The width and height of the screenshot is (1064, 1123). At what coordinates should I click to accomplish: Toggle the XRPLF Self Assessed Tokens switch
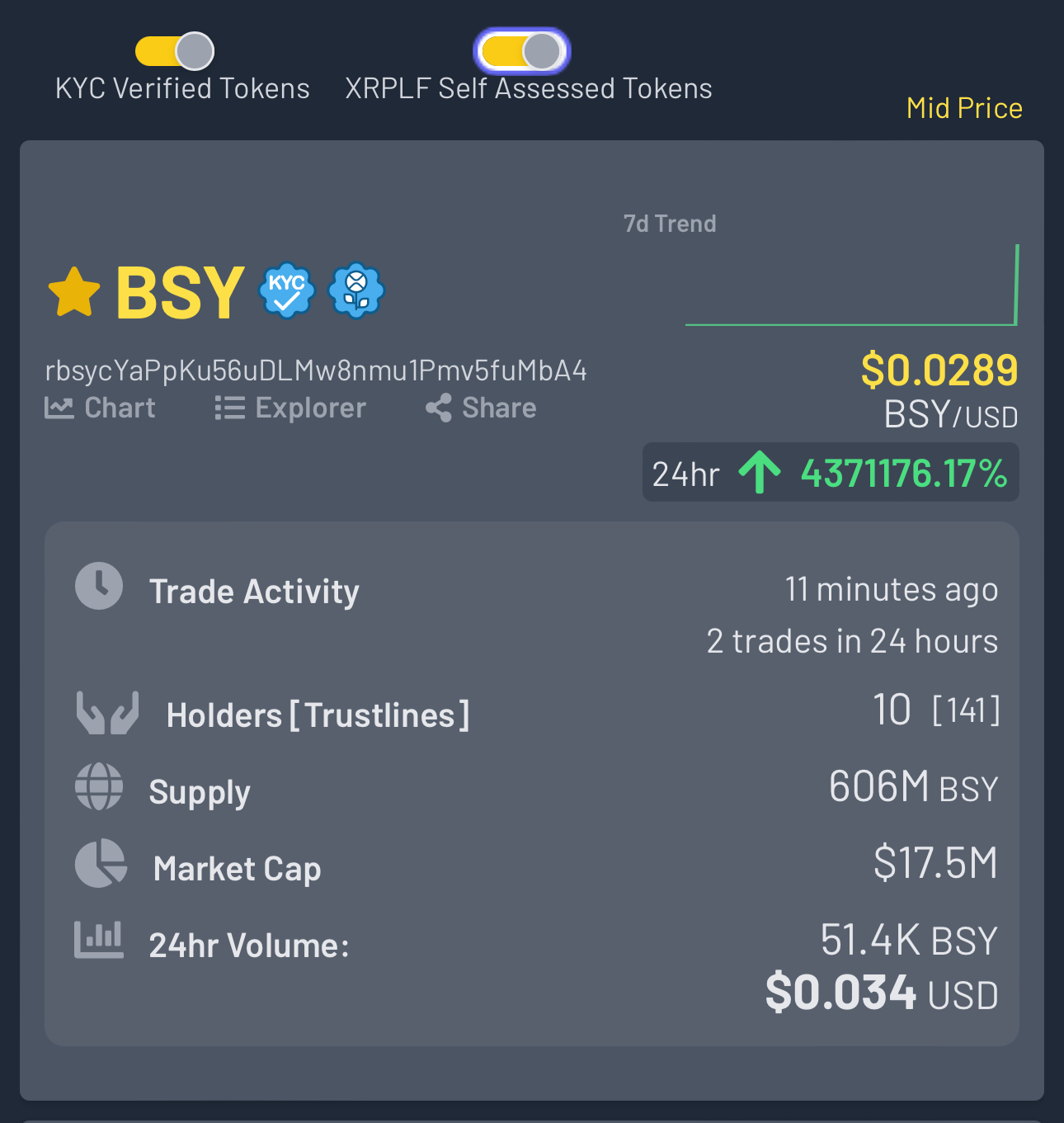[521, 51]
